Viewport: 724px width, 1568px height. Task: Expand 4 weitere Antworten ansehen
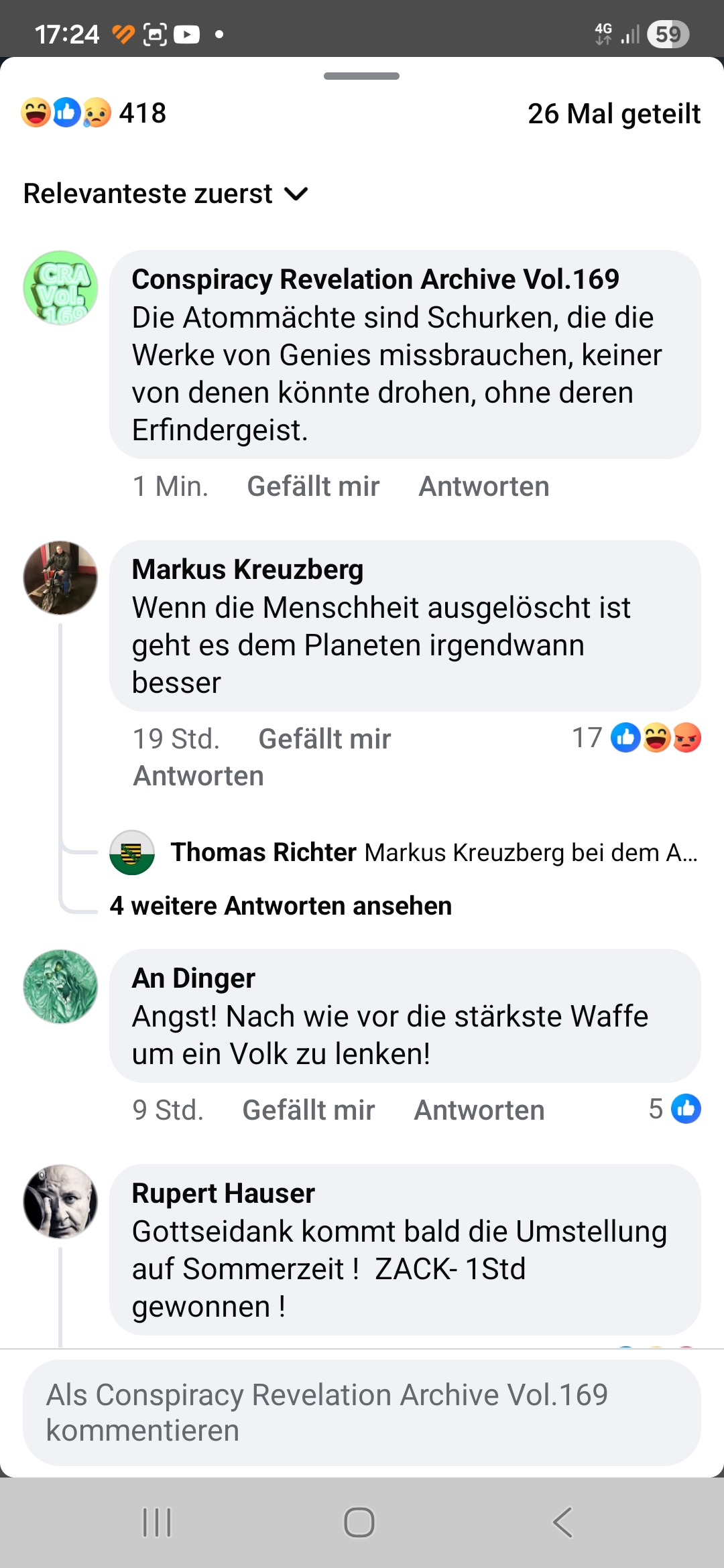[281, 906]
